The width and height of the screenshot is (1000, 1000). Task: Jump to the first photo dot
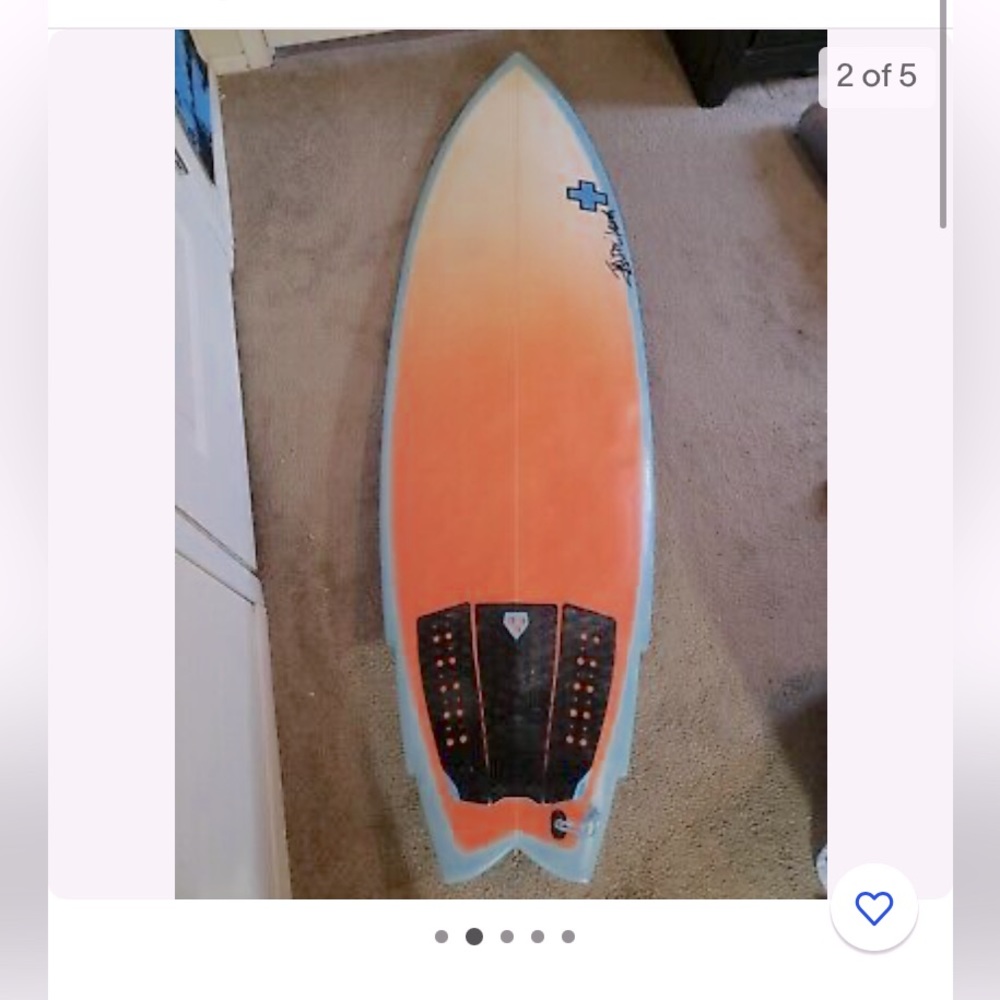pyautogui.click(x=441, y=937)
